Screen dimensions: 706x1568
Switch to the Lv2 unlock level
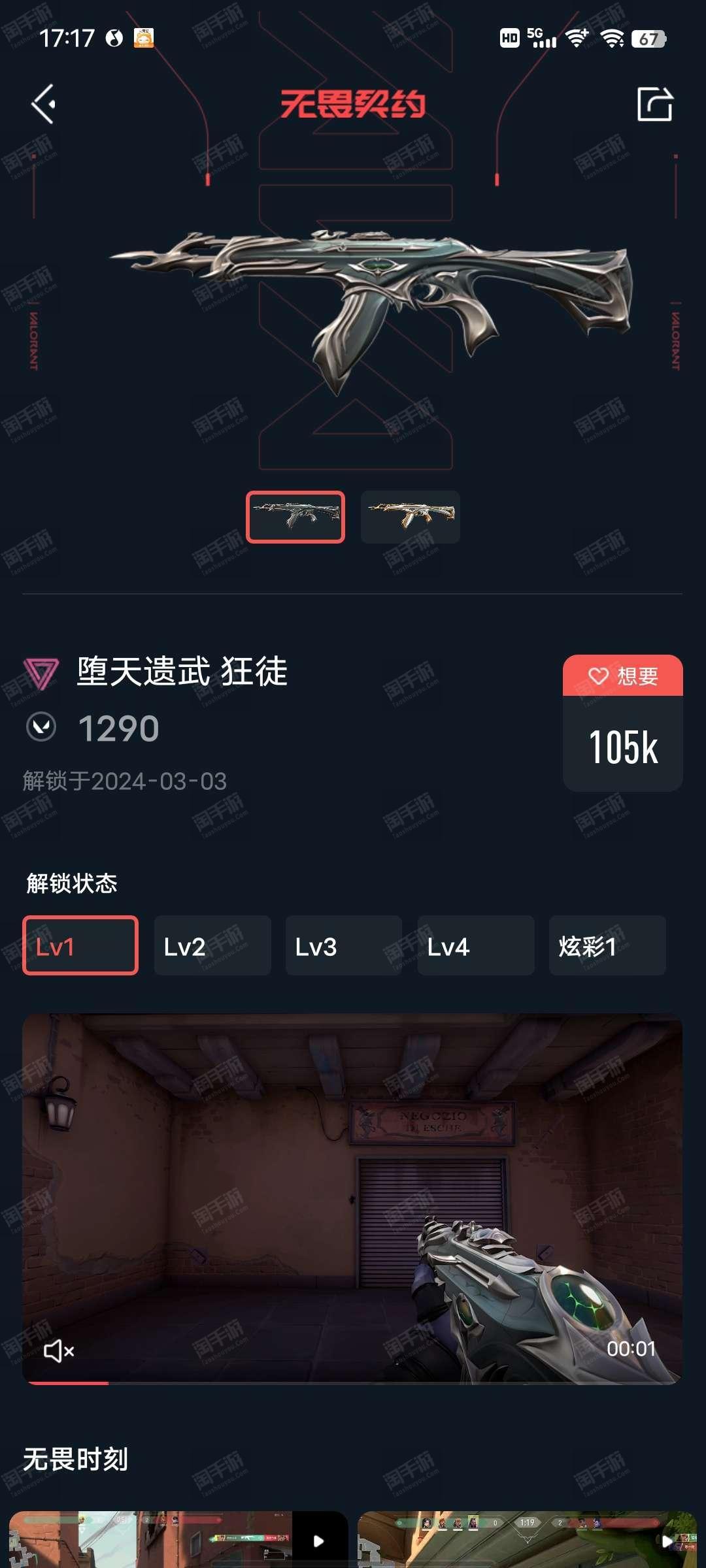[212, 945]
